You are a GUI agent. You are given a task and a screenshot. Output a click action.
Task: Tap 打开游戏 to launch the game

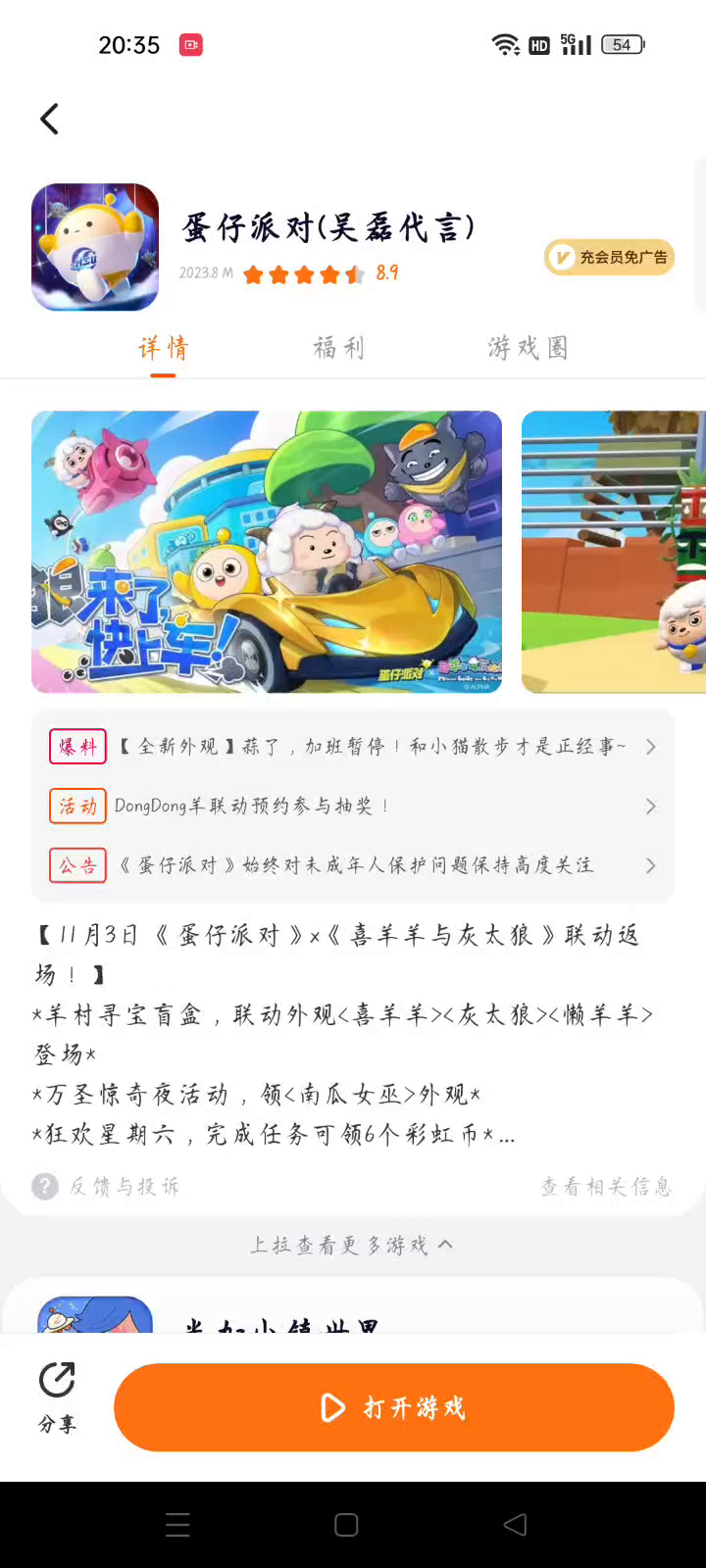tap(394, 1407)
